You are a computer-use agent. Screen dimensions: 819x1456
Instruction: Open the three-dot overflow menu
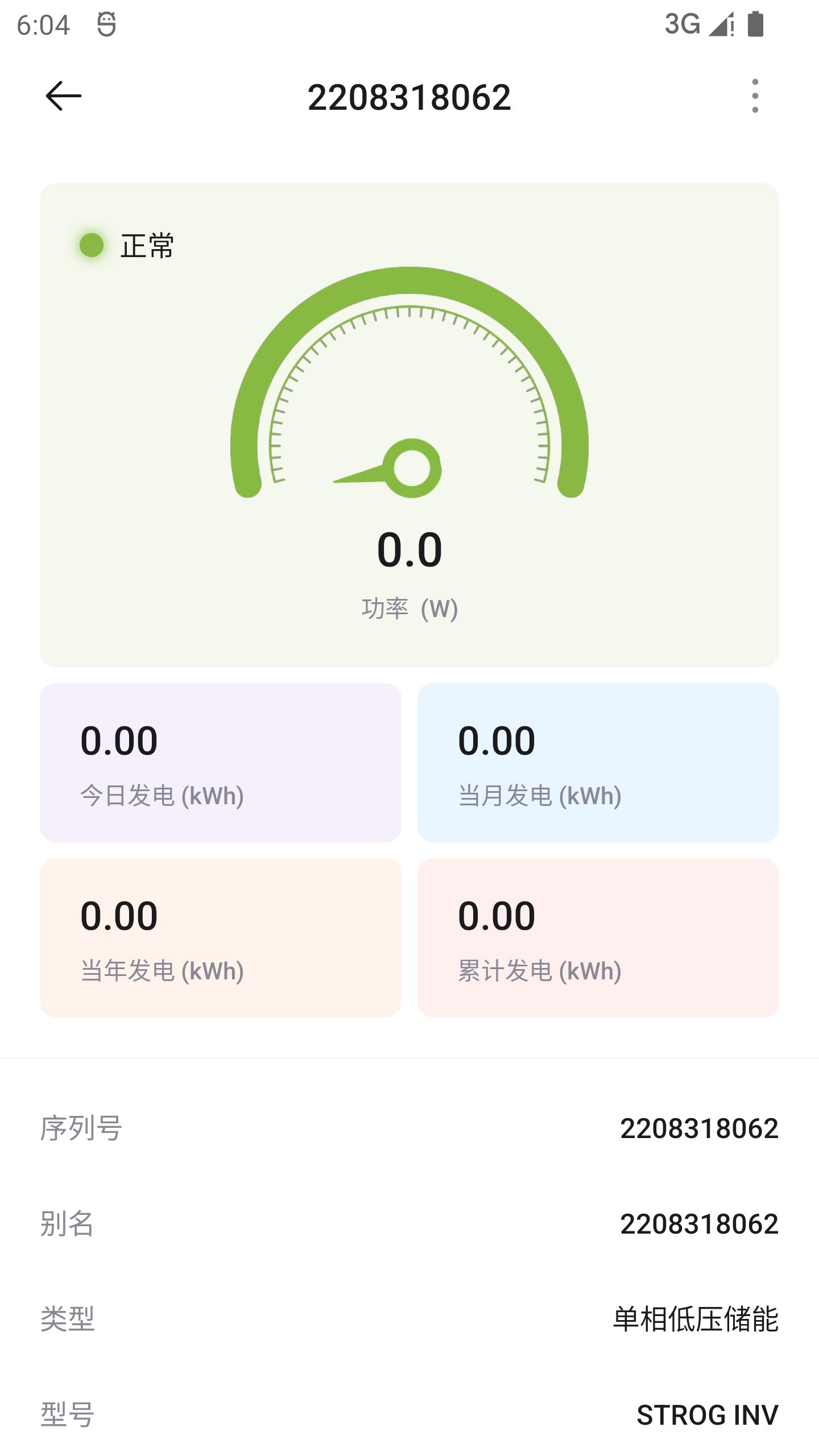point(755,96)
